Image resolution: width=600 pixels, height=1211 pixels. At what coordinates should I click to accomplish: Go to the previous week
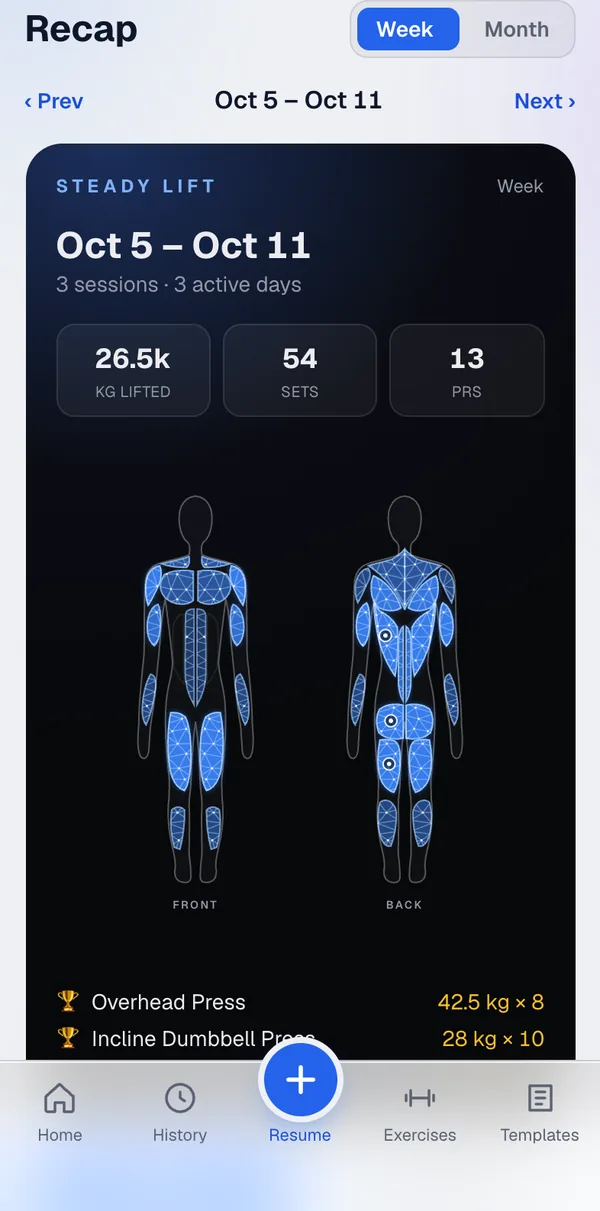[54, 101]
